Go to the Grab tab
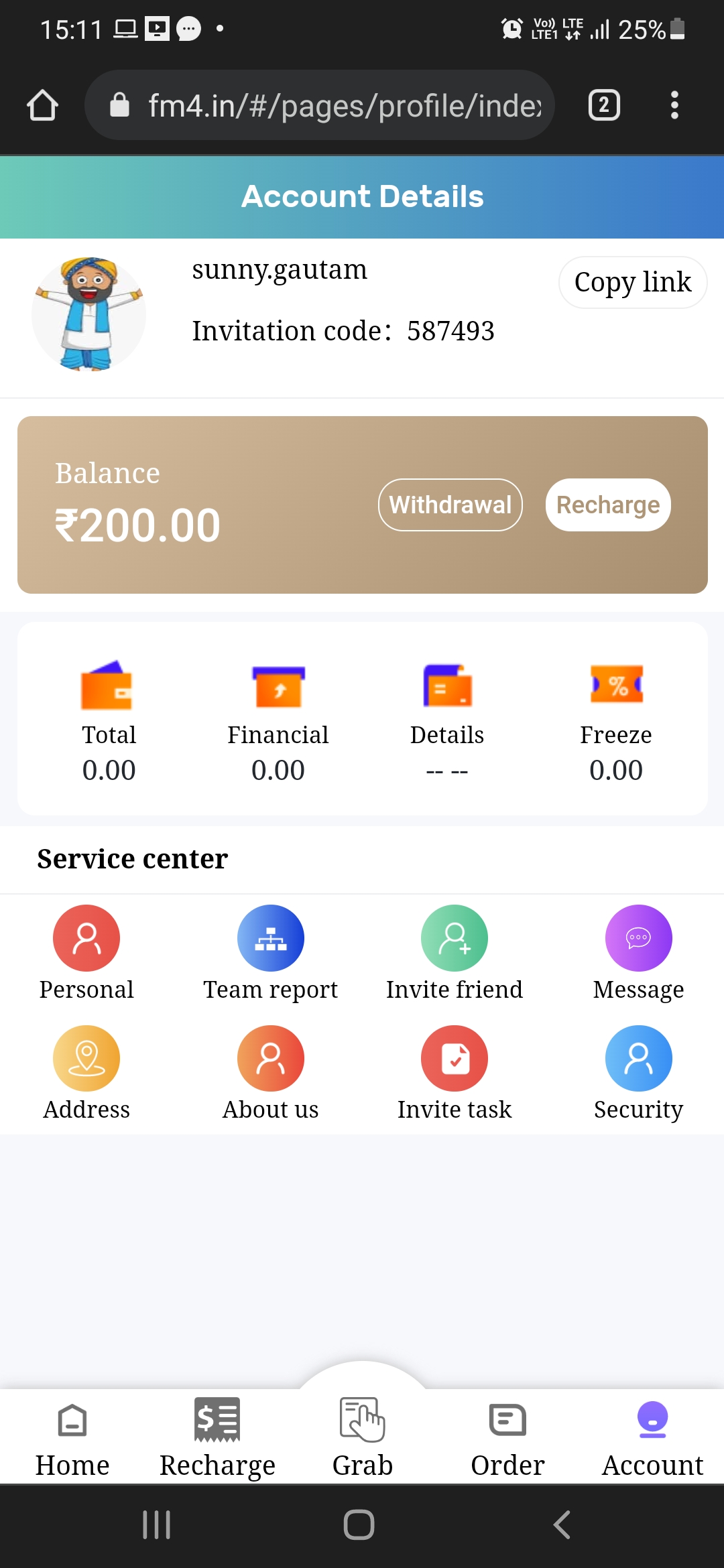724x1568 pixels. pyautogui.click(x=363, y=1439)
